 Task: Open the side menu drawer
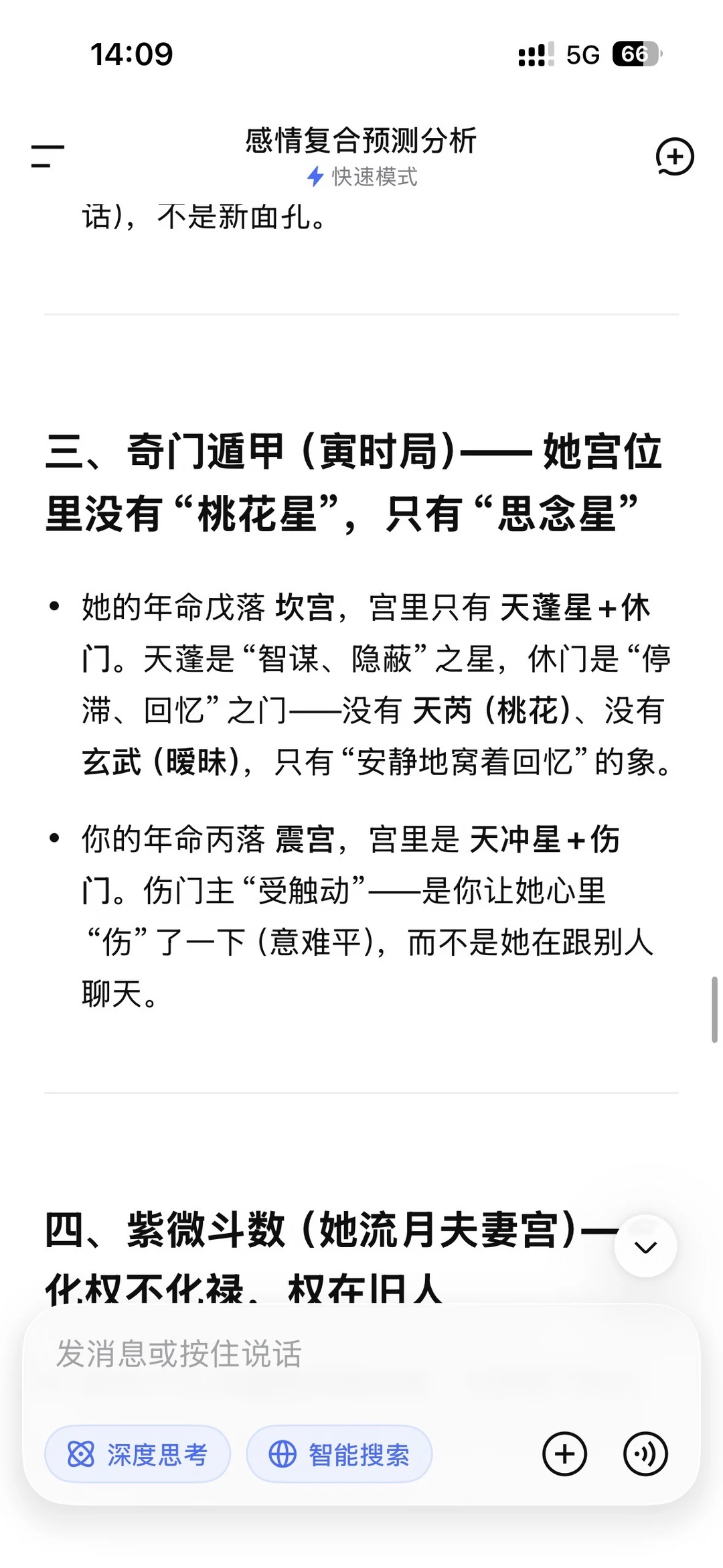click(48, 156)
